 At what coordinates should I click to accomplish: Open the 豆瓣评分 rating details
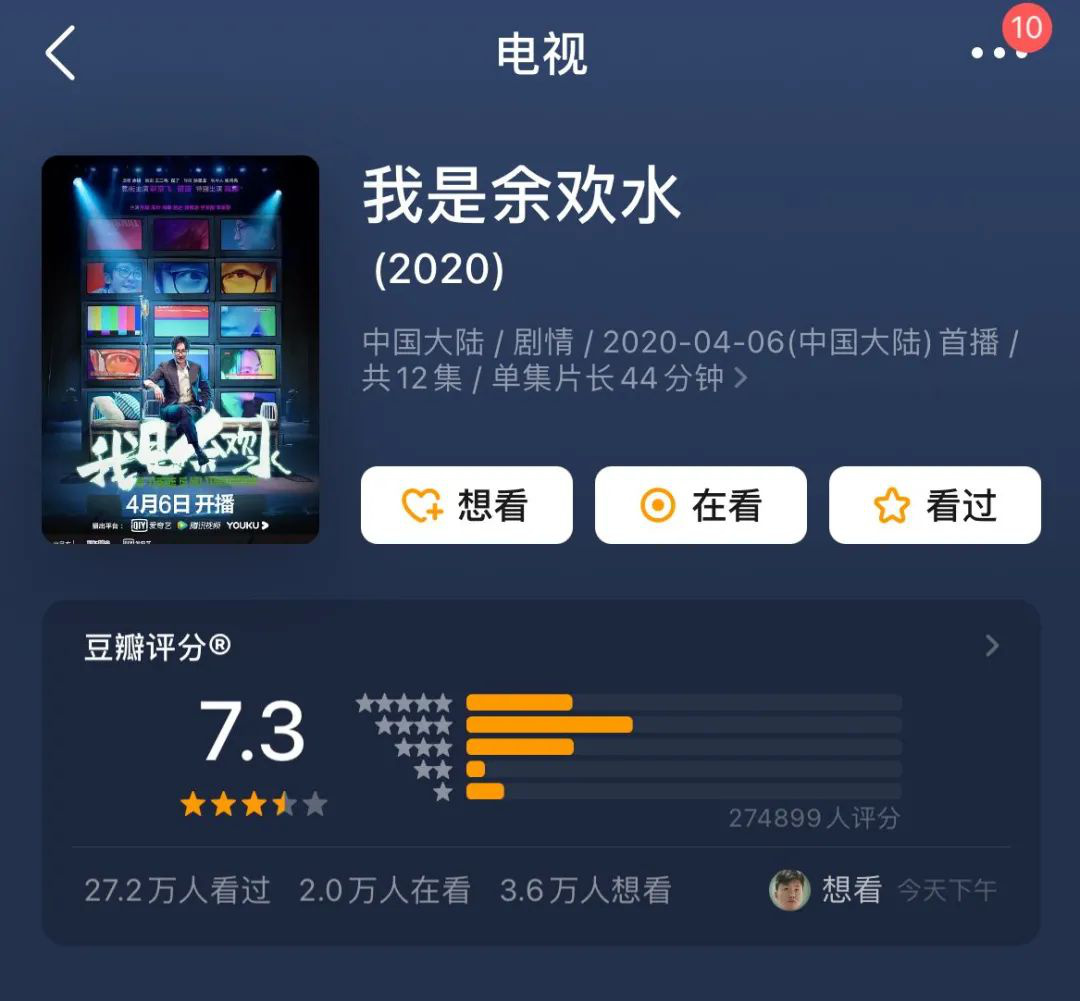[x=991, y=646]
